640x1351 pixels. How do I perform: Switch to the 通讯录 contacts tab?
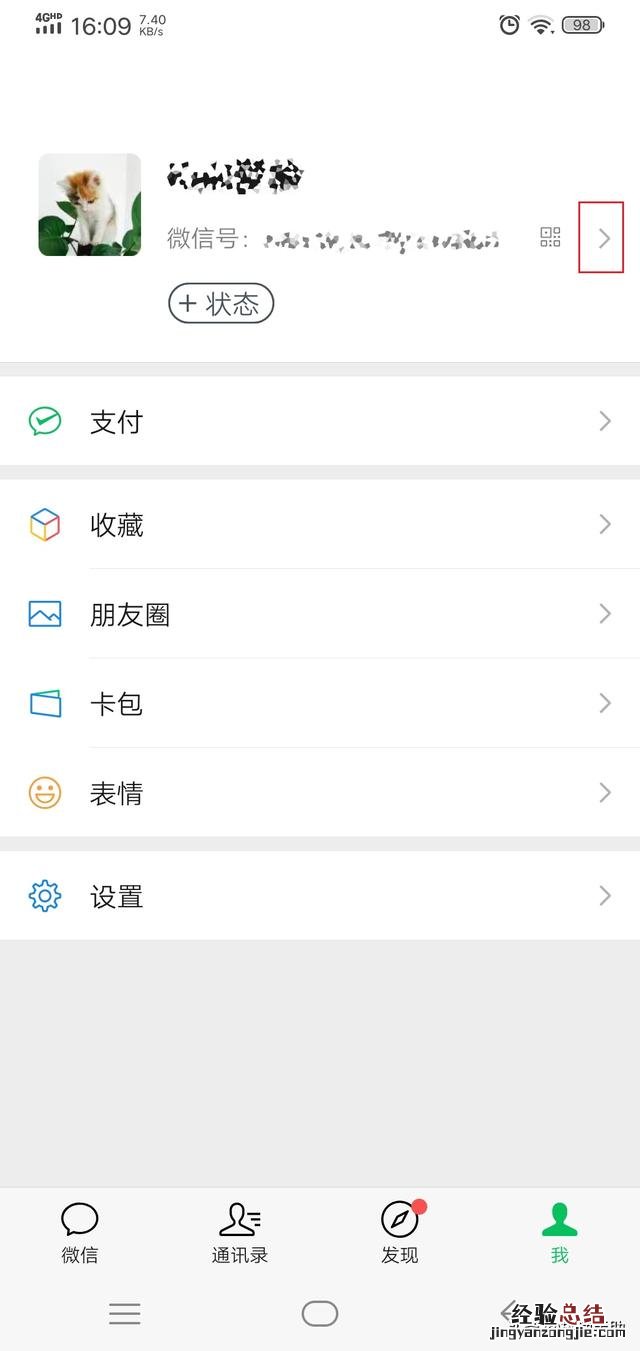240,1233
